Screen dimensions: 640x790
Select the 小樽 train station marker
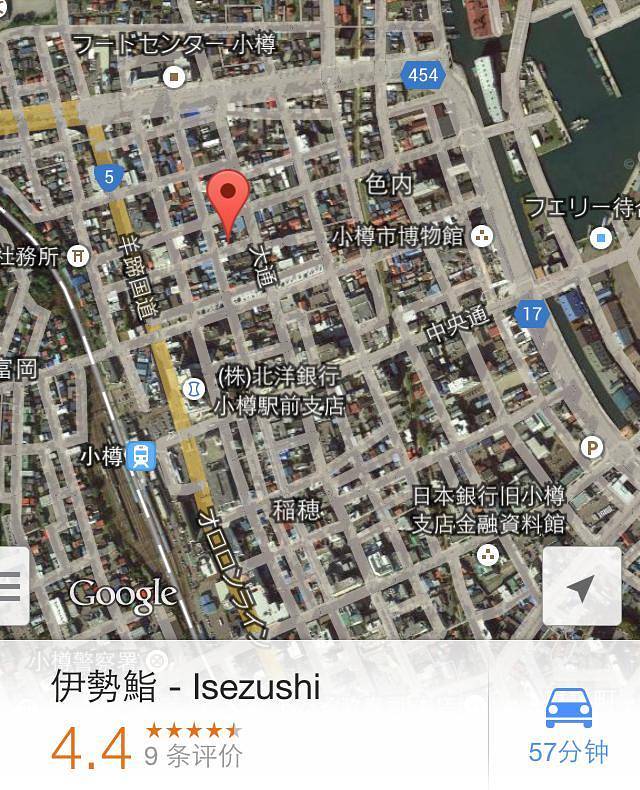click(x=143, y=455)
